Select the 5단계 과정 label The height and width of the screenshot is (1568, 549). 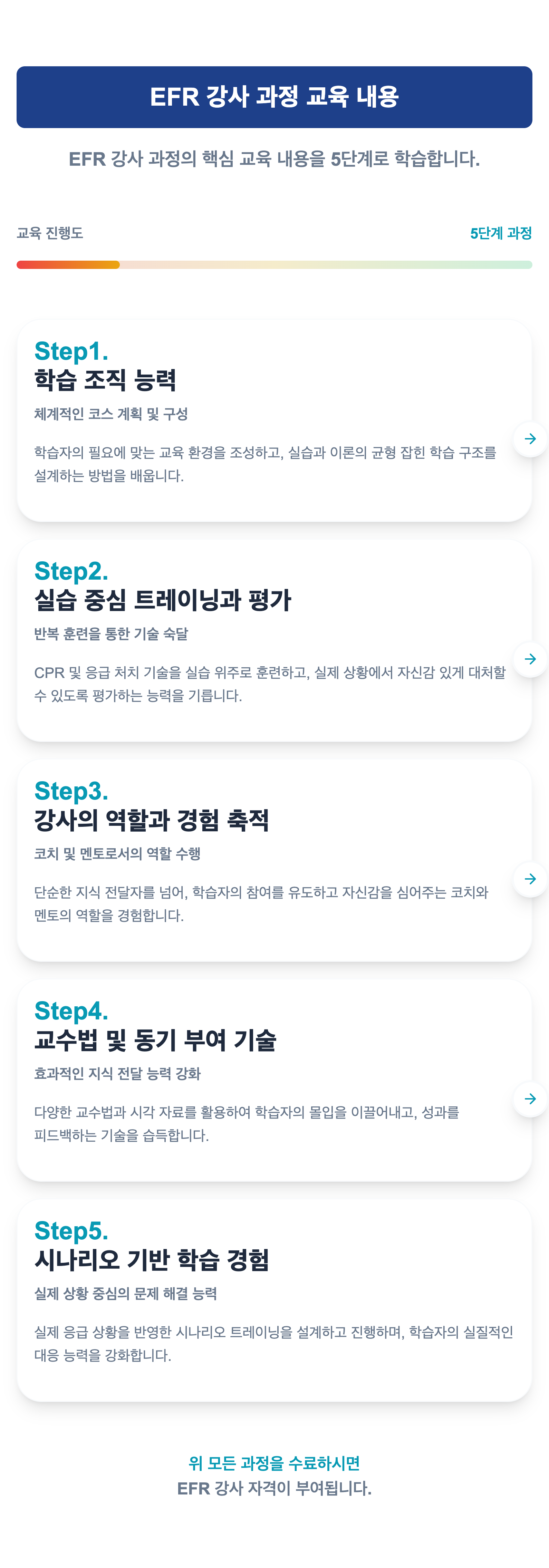[x=500, y=233]
